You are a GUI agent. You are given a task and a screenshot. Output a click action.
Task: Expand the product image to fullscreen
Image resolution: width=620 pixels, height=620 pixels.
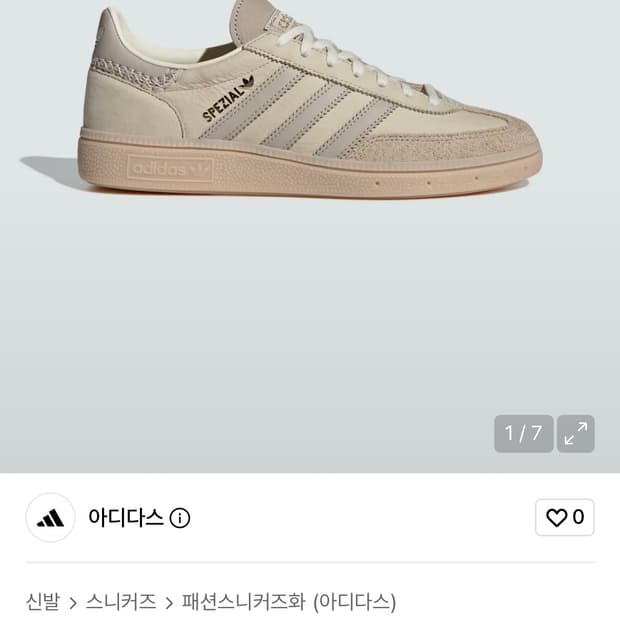click(575, 433)
